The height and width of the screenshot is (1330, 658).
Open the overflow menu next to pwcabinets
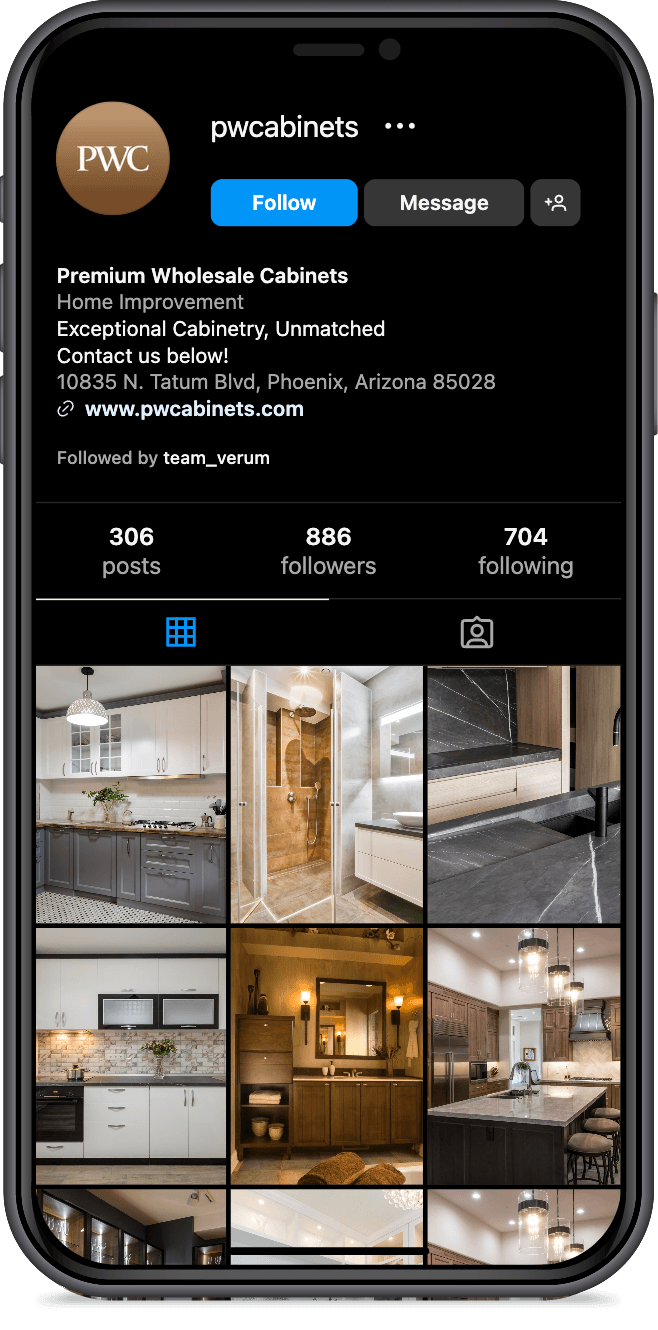[400, 127]
